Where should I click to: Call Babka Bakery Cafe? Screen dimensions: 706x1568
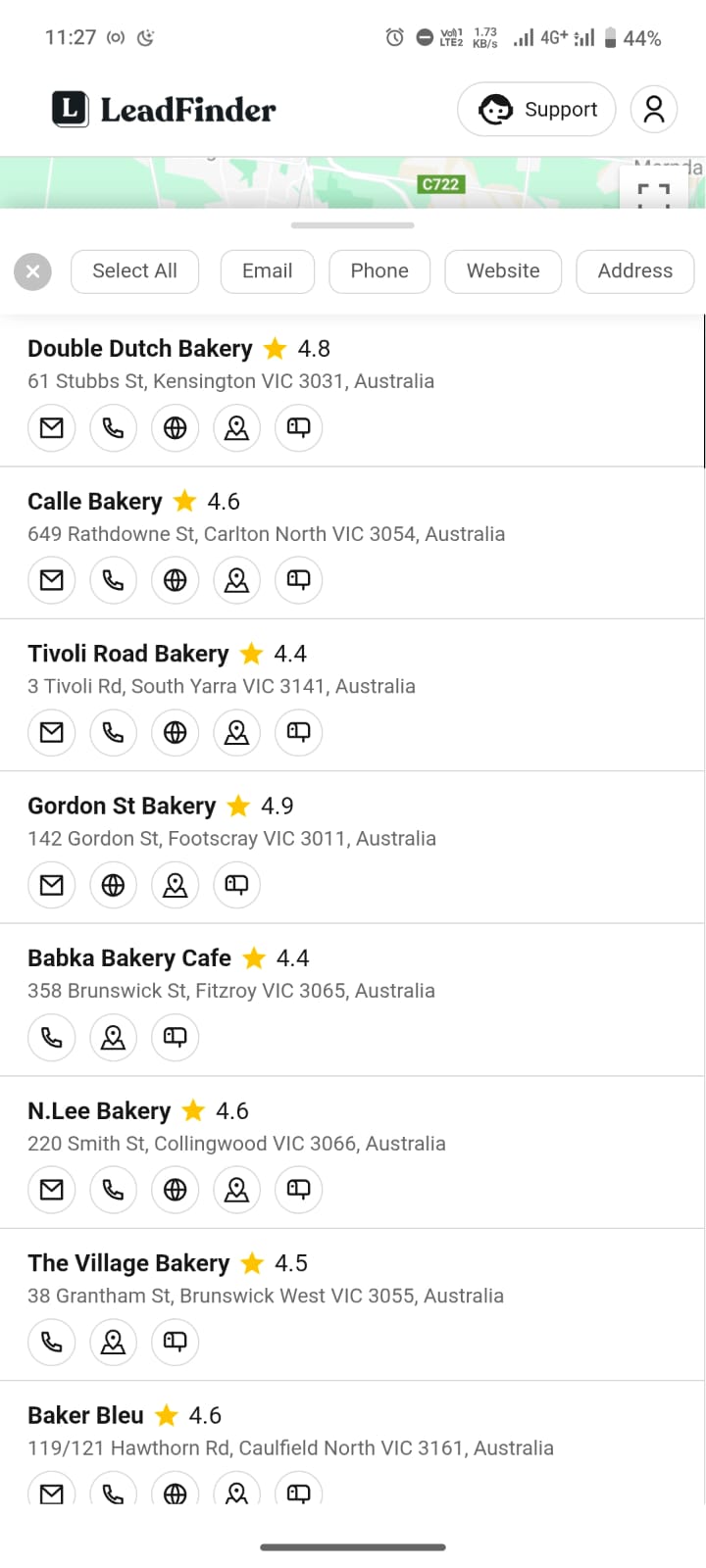point(52,1037)
